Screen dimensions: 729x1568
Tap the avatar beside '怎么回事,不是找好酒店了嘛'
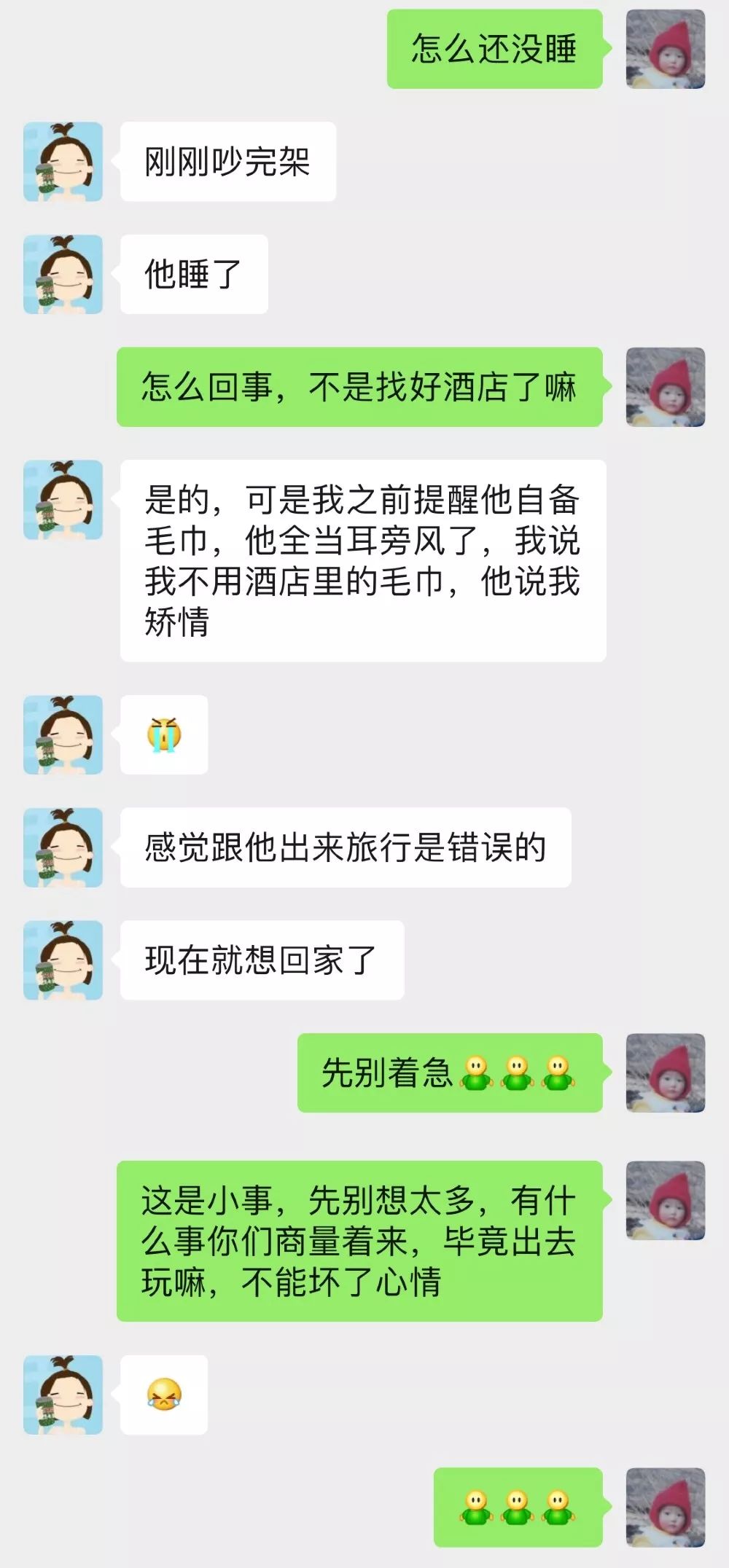click(666, 387)
